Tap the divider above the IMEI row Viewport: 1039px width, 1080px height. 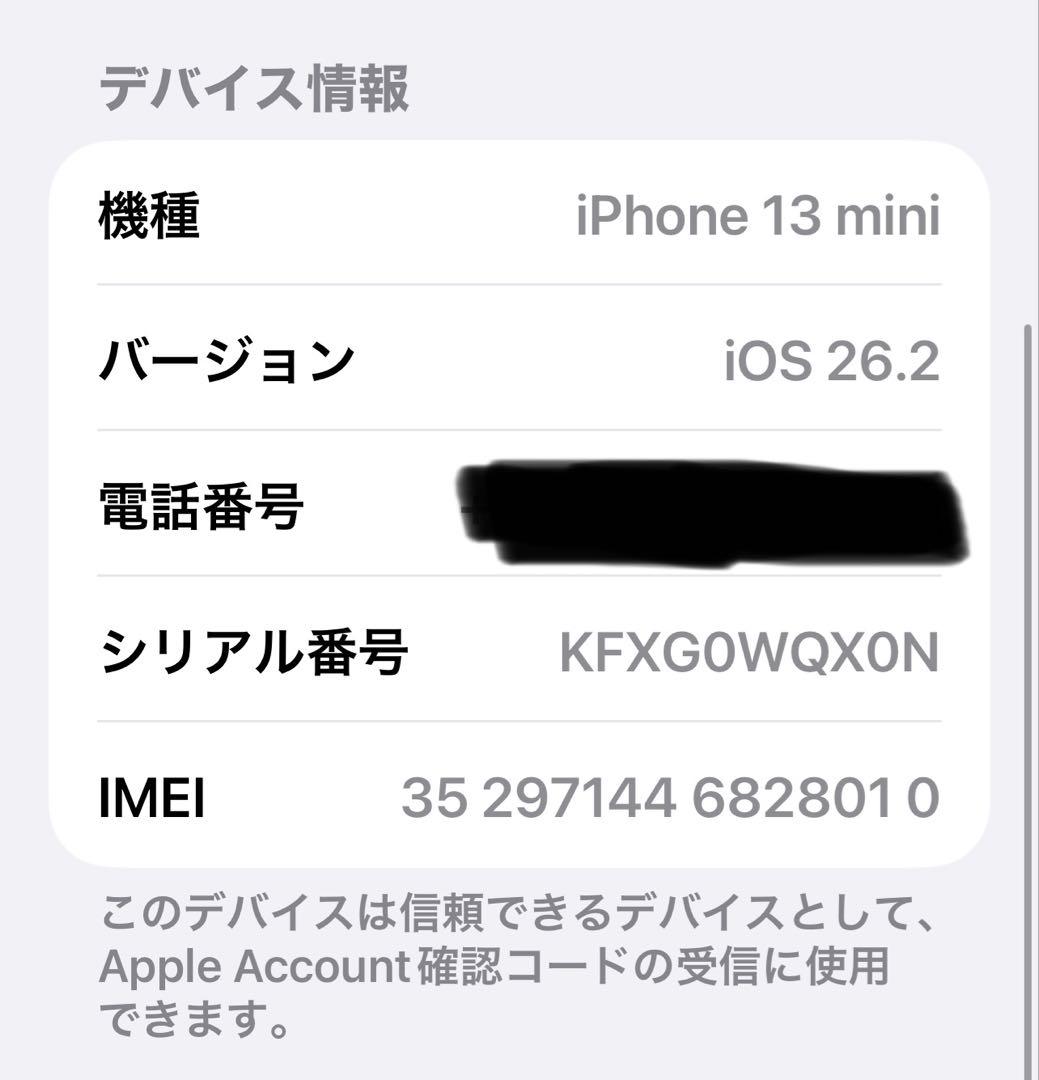pos(520,722)
